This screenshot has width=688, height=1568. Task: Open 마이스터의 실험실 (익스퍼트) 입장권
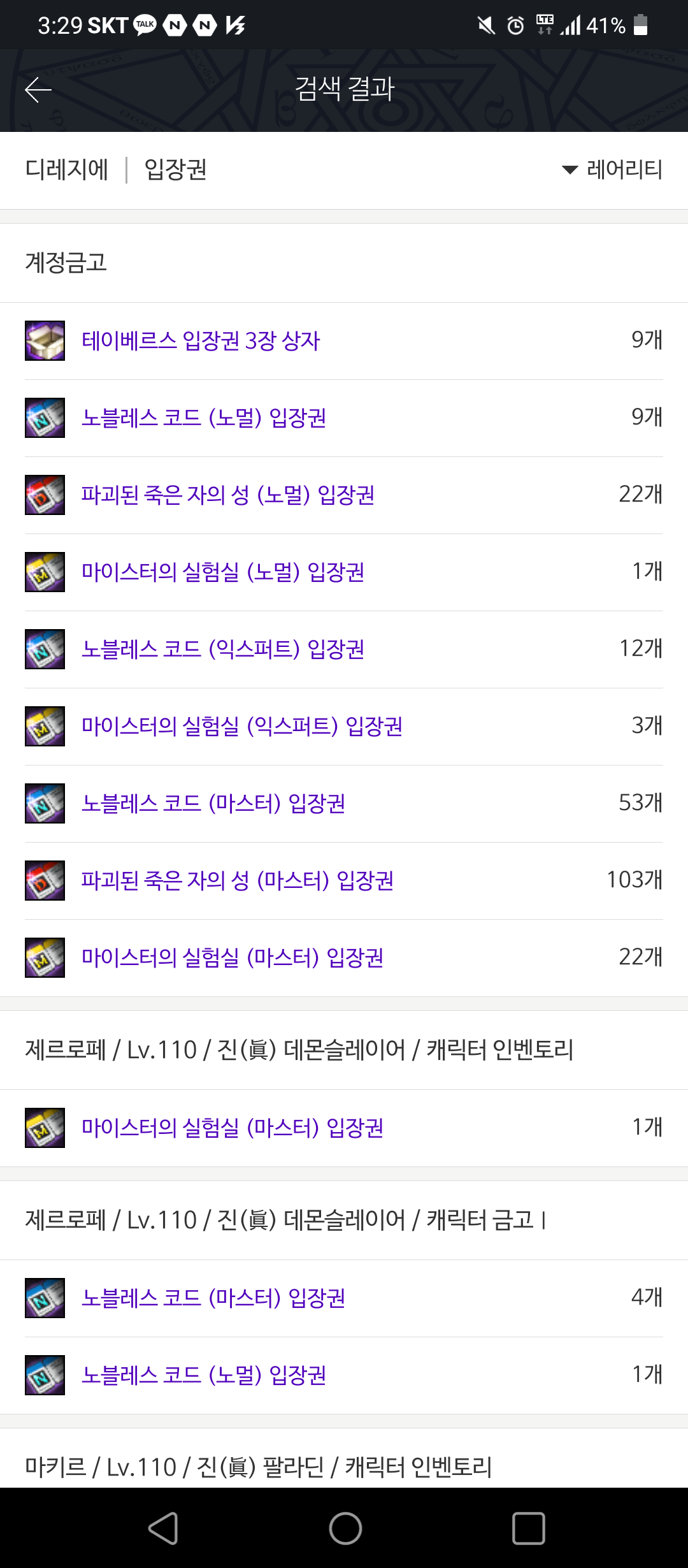241,727
